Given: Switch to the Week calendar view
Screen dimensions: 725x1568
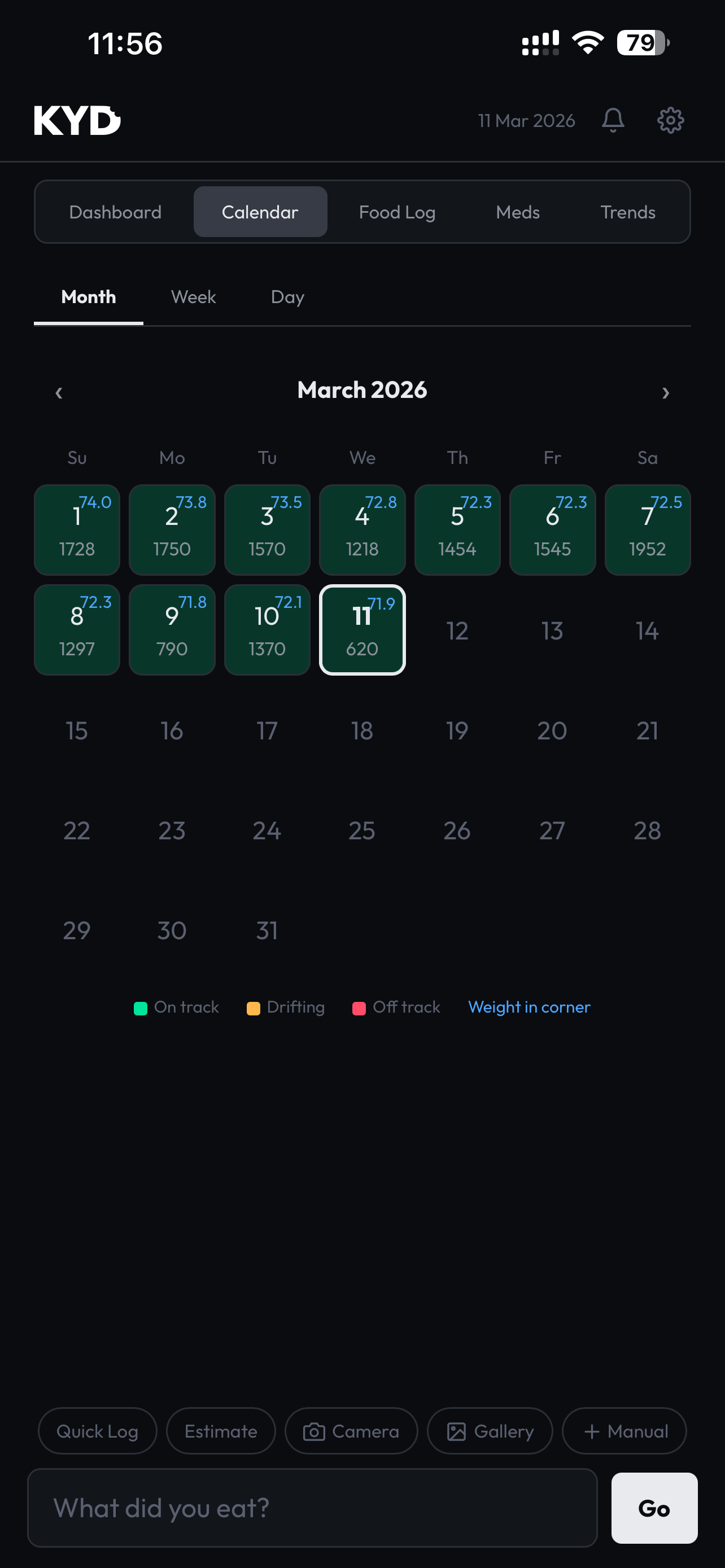Looking at the screenshot, I should 193,297.
